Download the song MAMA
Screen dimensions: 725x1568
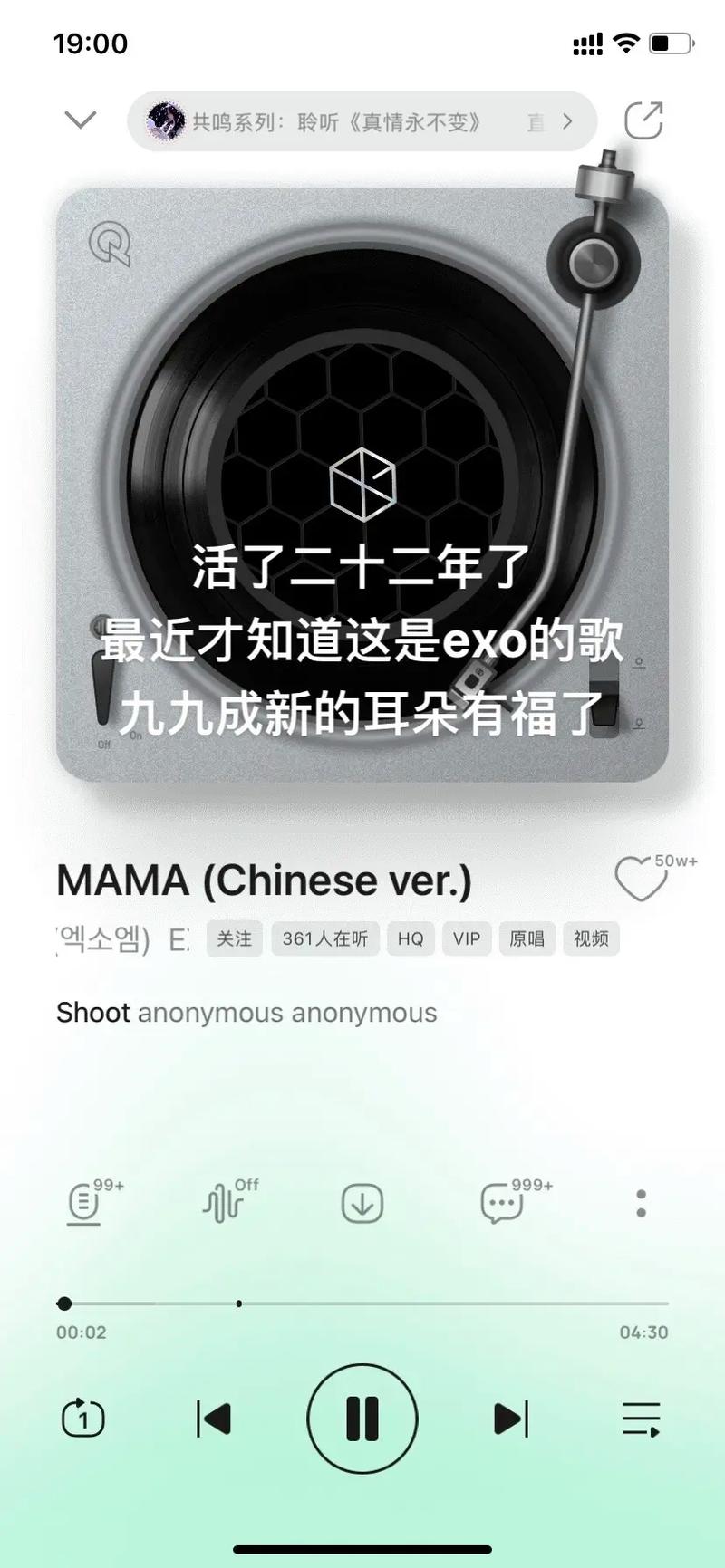point(362,1203)
